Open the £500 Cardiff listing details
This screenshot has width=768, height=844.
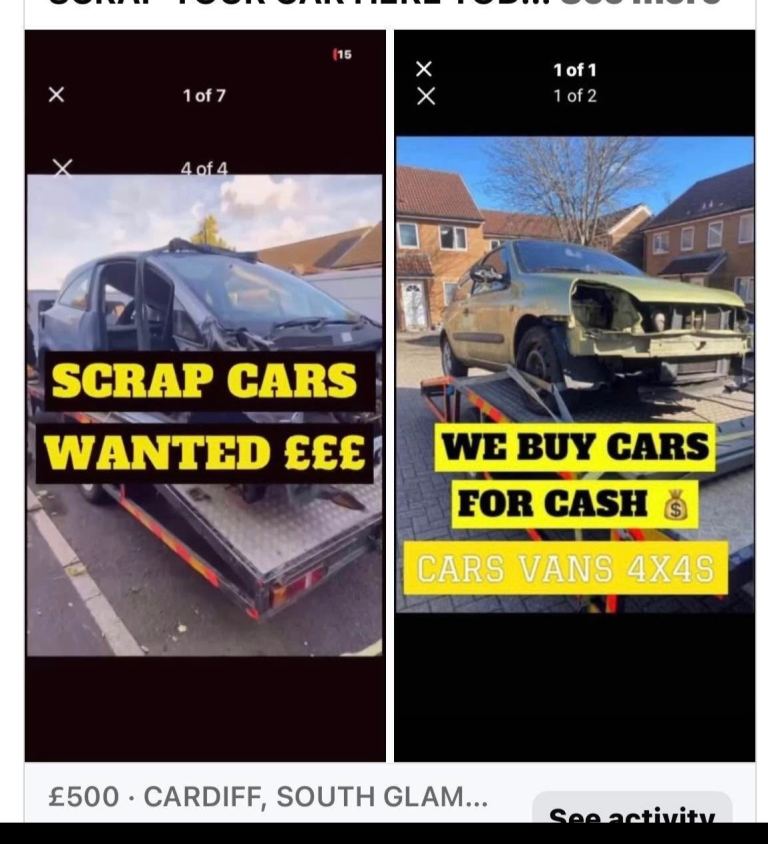click(268, 797)
